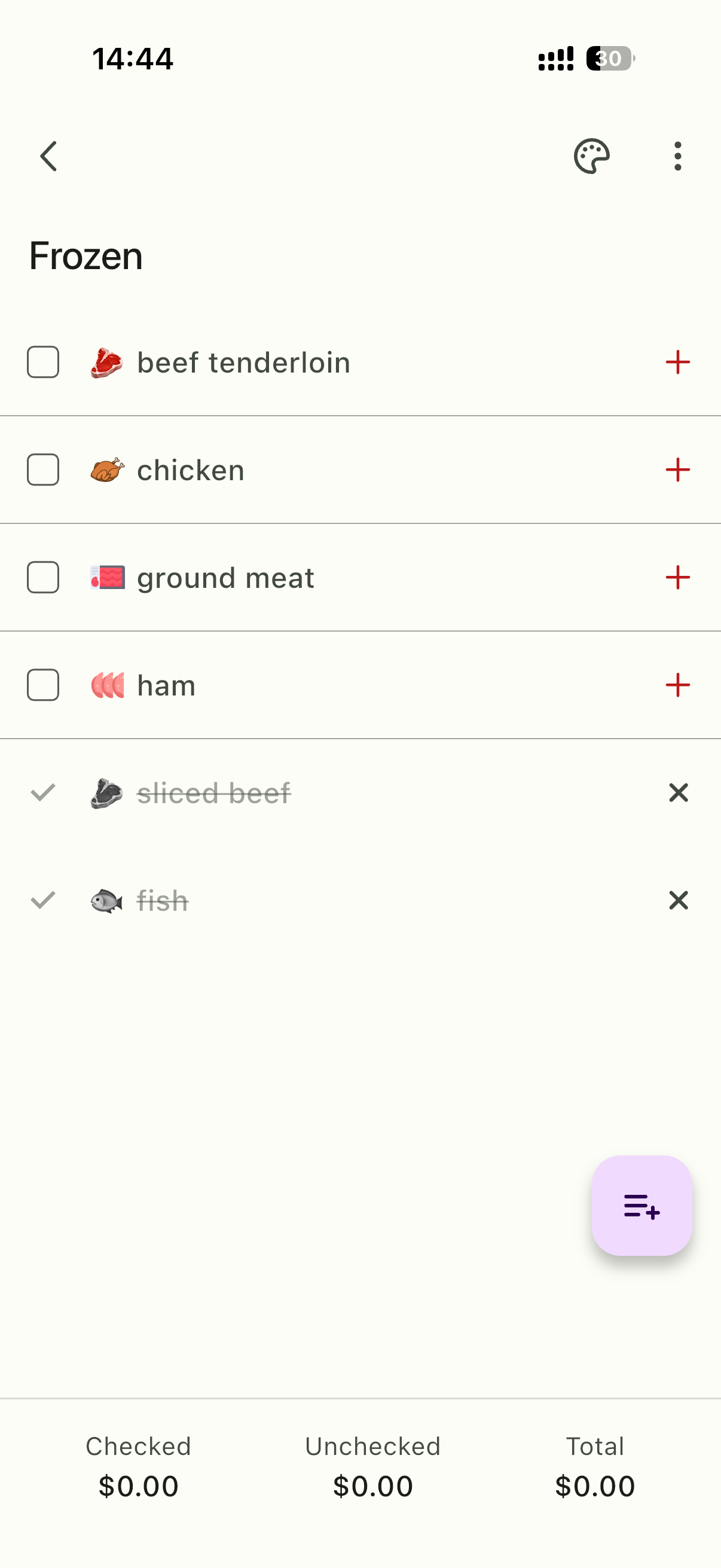Screen dimensions: 721x1568
Task: Tap the add-item plus next to beef tenderloin
Action: coord(678,362)
